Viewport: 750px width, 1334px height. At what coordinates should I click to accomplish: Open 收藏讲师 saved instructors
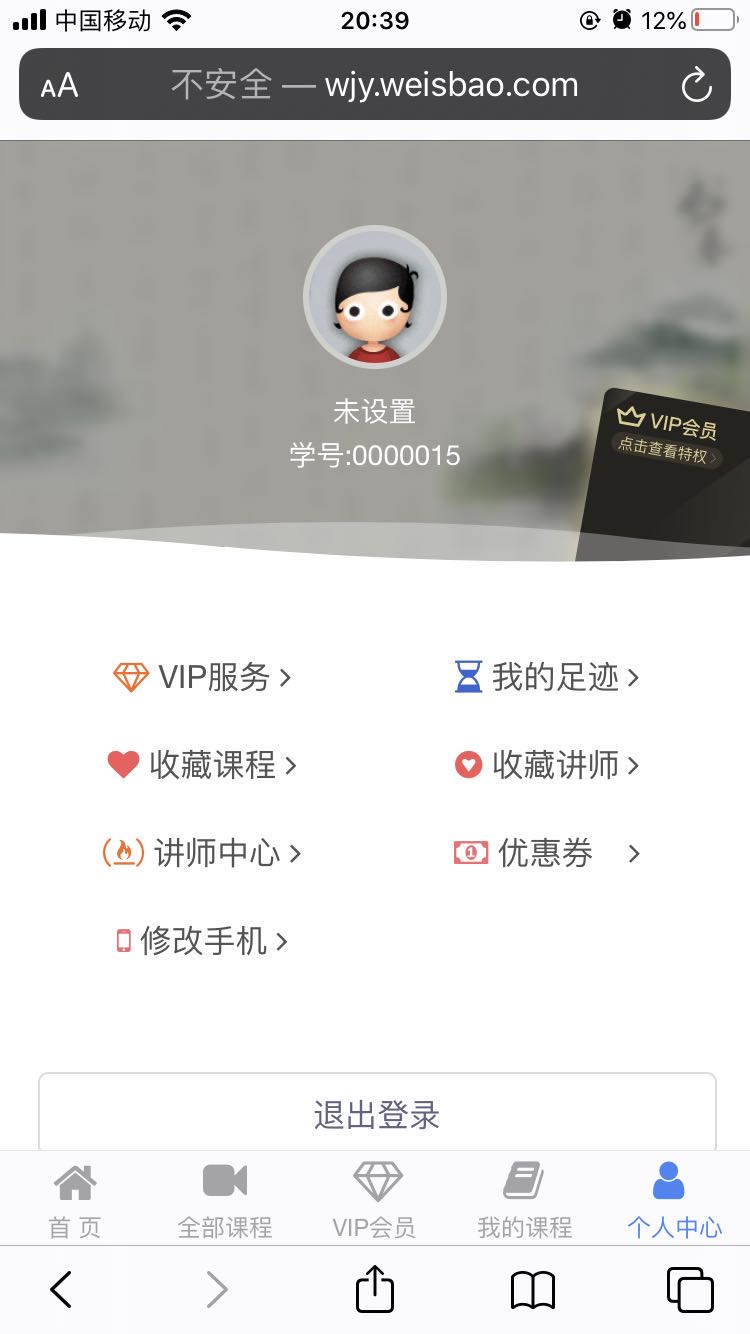546,766
